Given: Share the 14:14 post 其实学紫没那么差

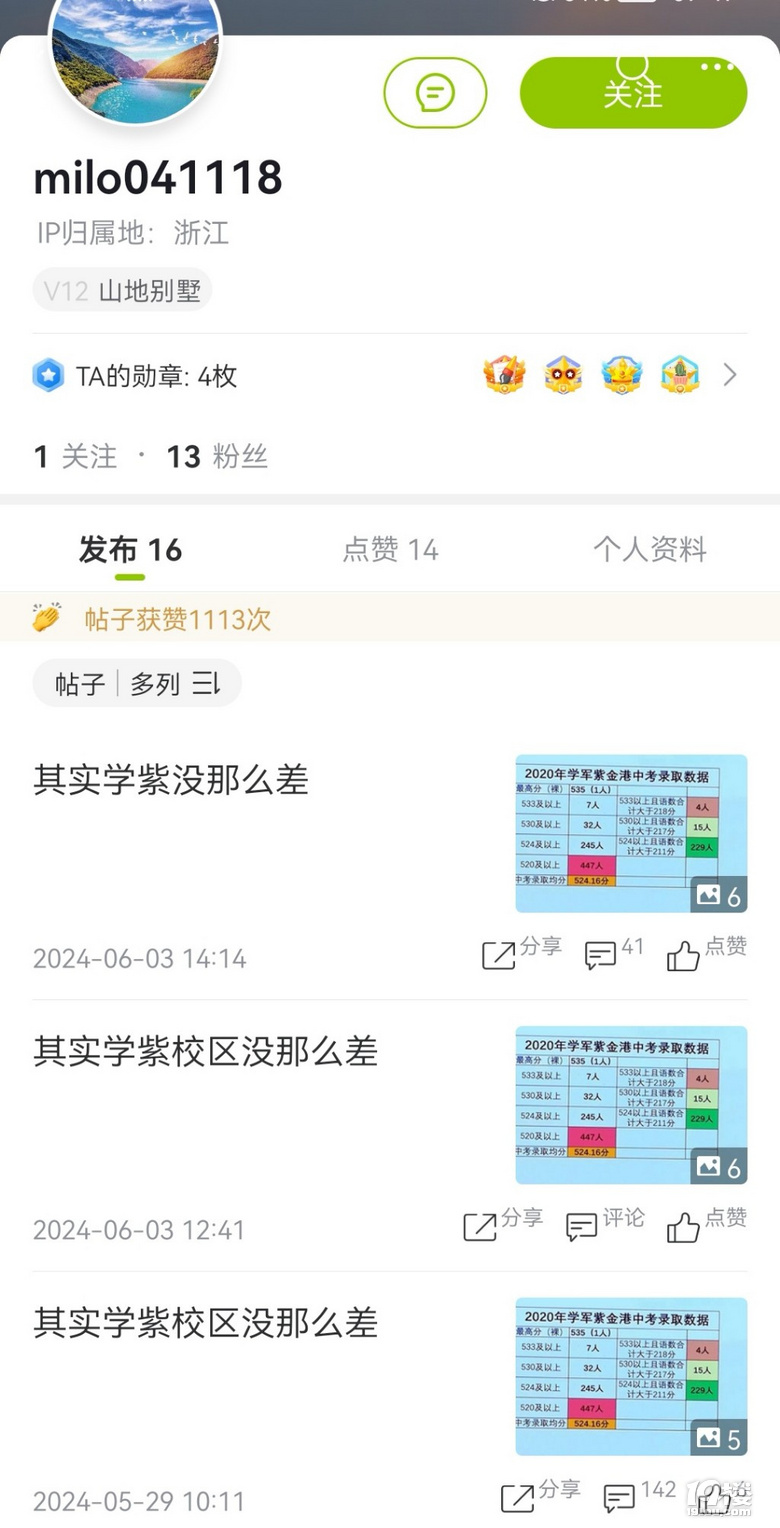Looking at the screenshot, I should [x=521, y=953].
